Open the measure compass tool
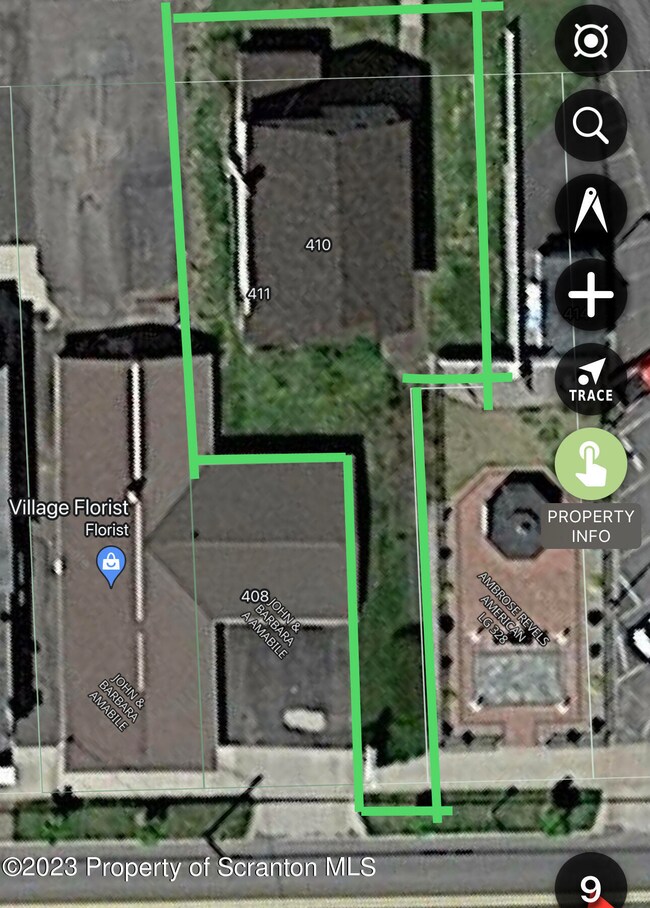 (591, 211)
